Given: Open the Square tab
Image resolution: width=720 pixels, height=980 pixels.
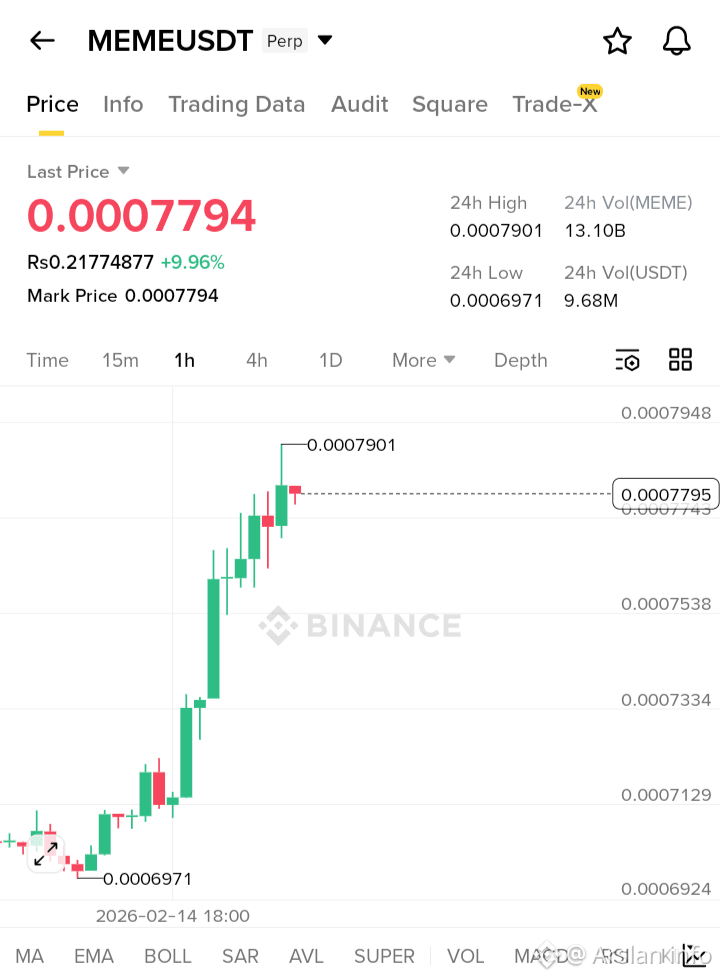Looking at the screenshot, I should (x=449, y=104).
